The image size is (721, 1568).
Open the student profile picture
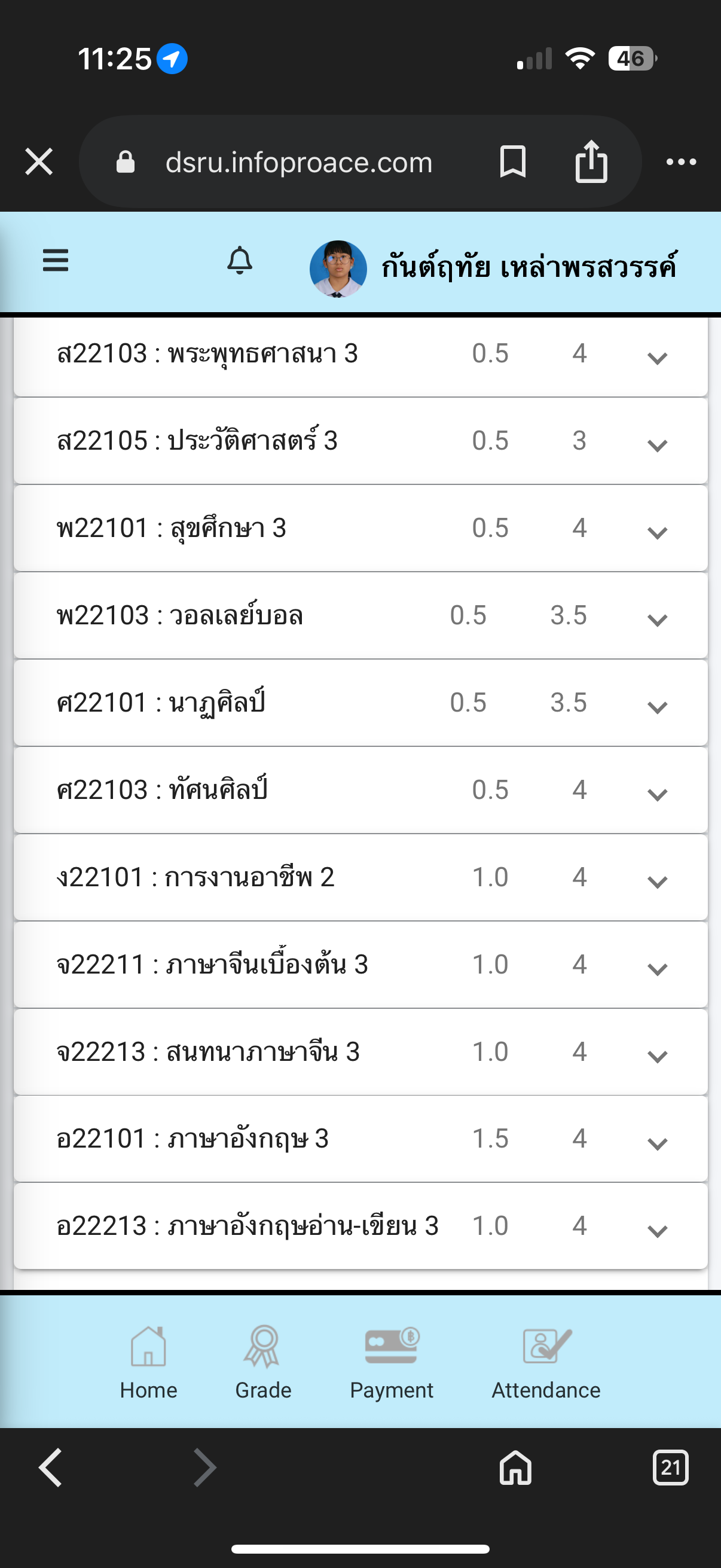click(x=338, y=269)
